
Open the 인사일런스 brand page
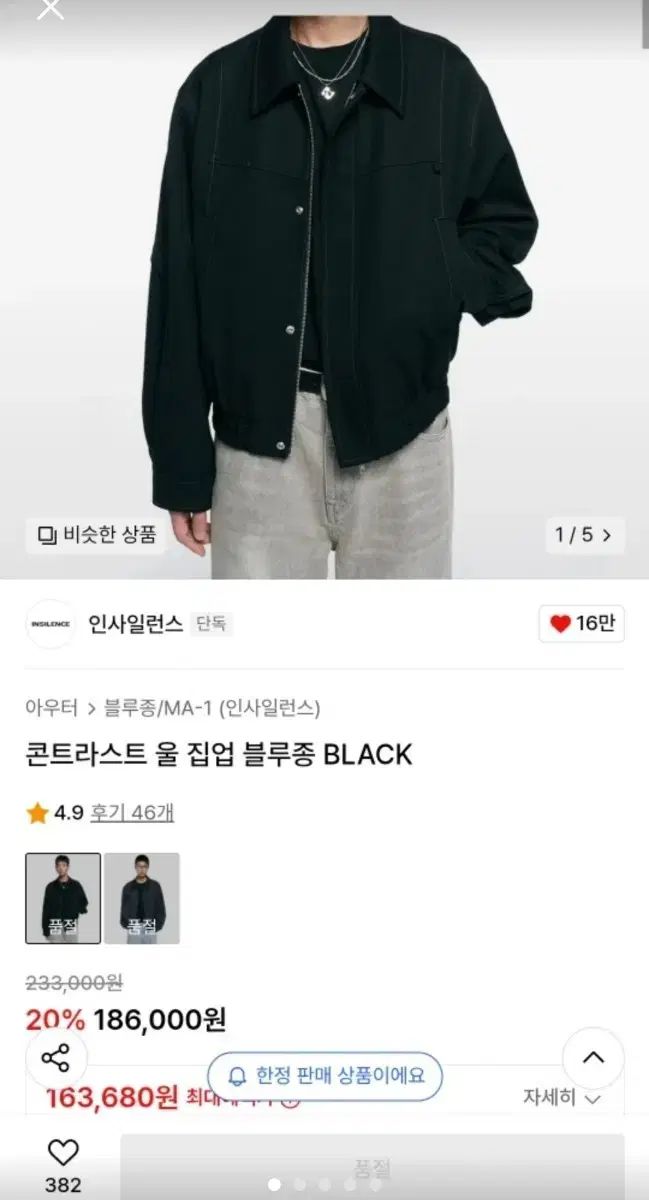pos(135,624)
